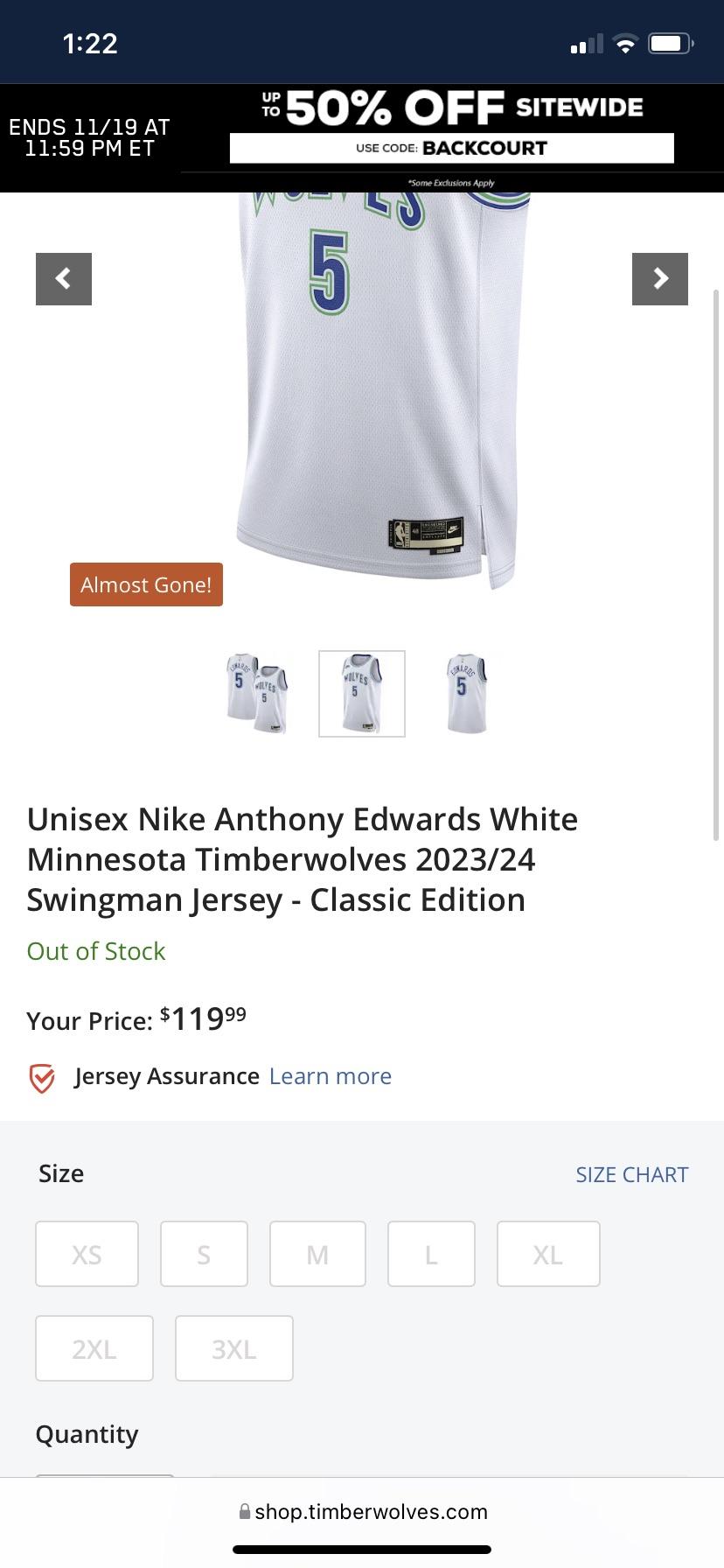Pick size M

tap(317, 1254)
